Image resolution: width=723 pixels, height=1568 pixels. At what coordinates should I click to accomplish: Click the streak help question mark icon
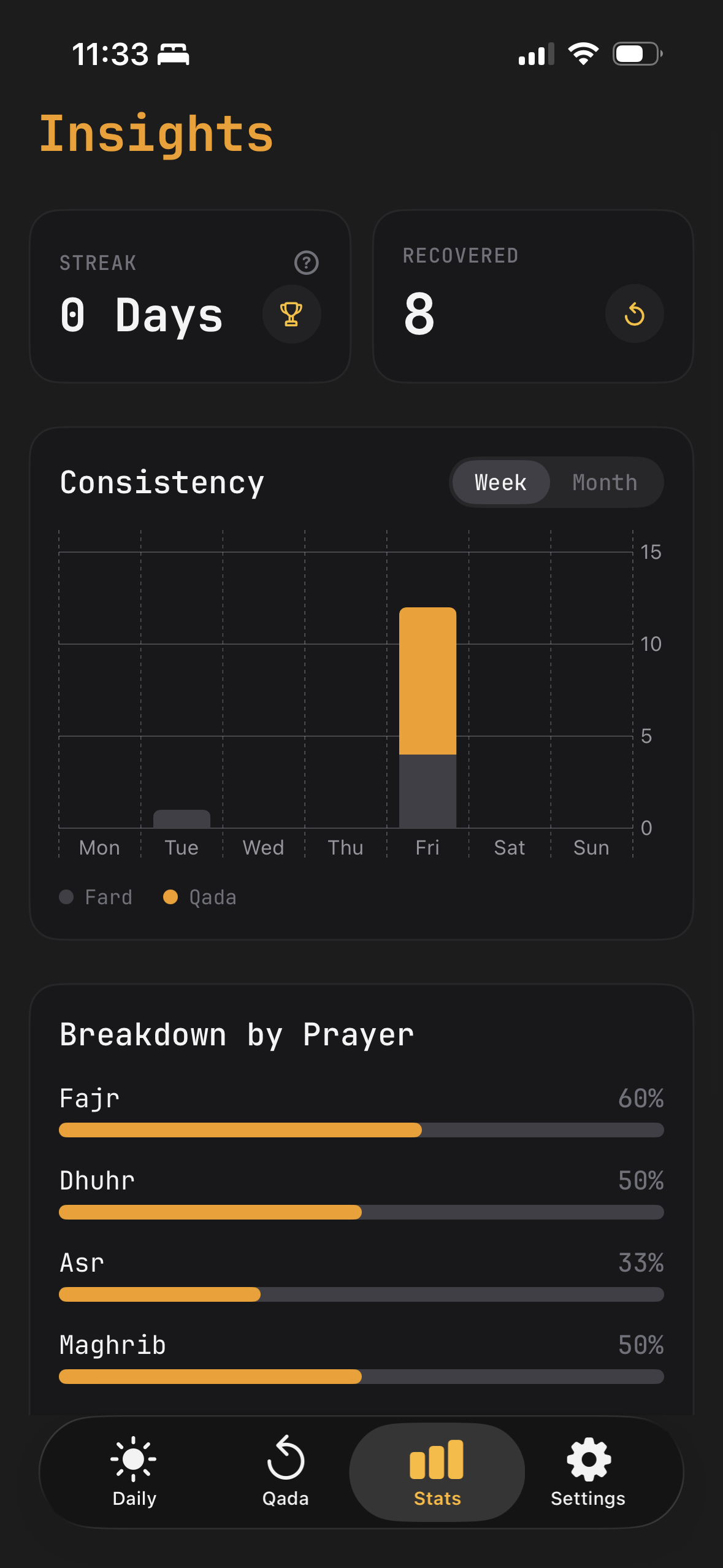click(x=305, y=263)
